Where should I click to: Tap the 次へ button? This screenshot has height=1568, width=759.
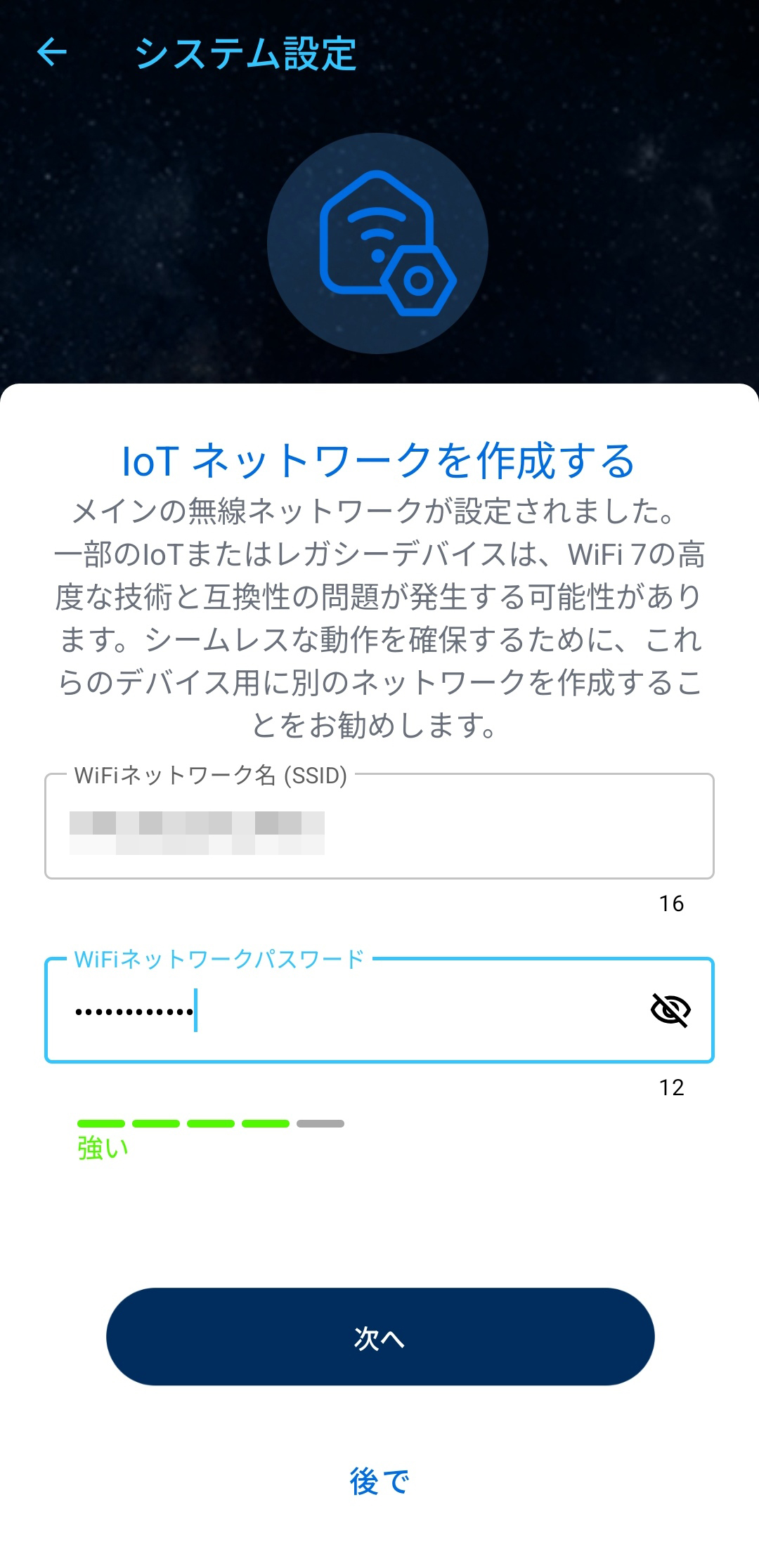(379, 1337)
